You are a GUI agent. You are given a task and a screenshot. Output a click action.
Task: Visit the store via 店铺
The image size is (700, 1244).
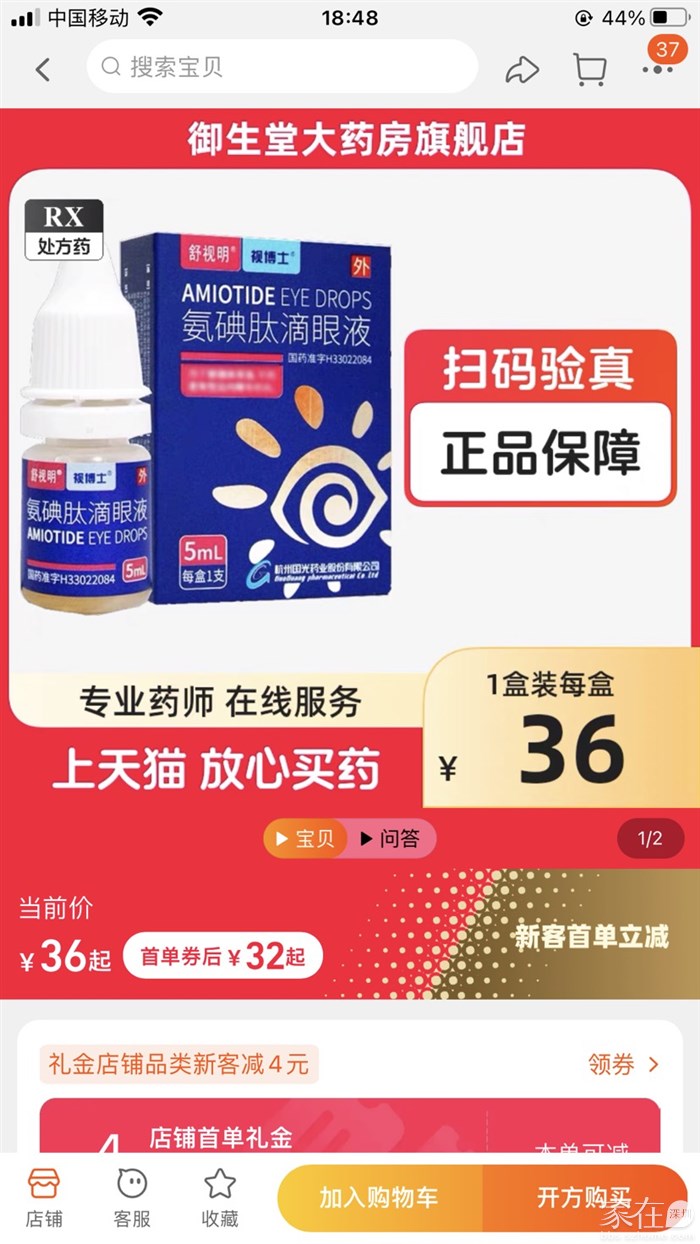coord(43,1197)
